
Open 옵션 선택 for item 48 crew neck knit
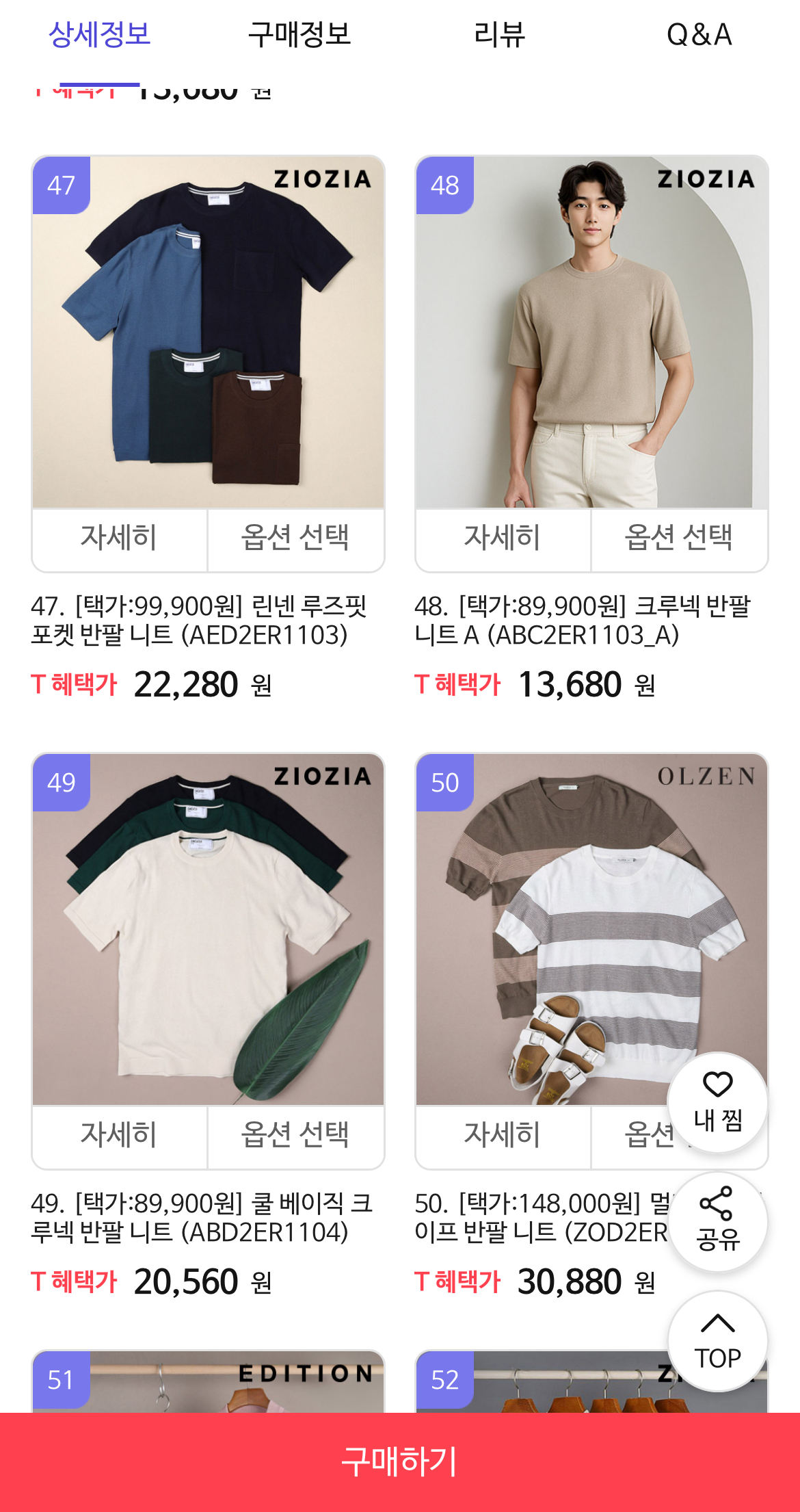click(679, 538)
